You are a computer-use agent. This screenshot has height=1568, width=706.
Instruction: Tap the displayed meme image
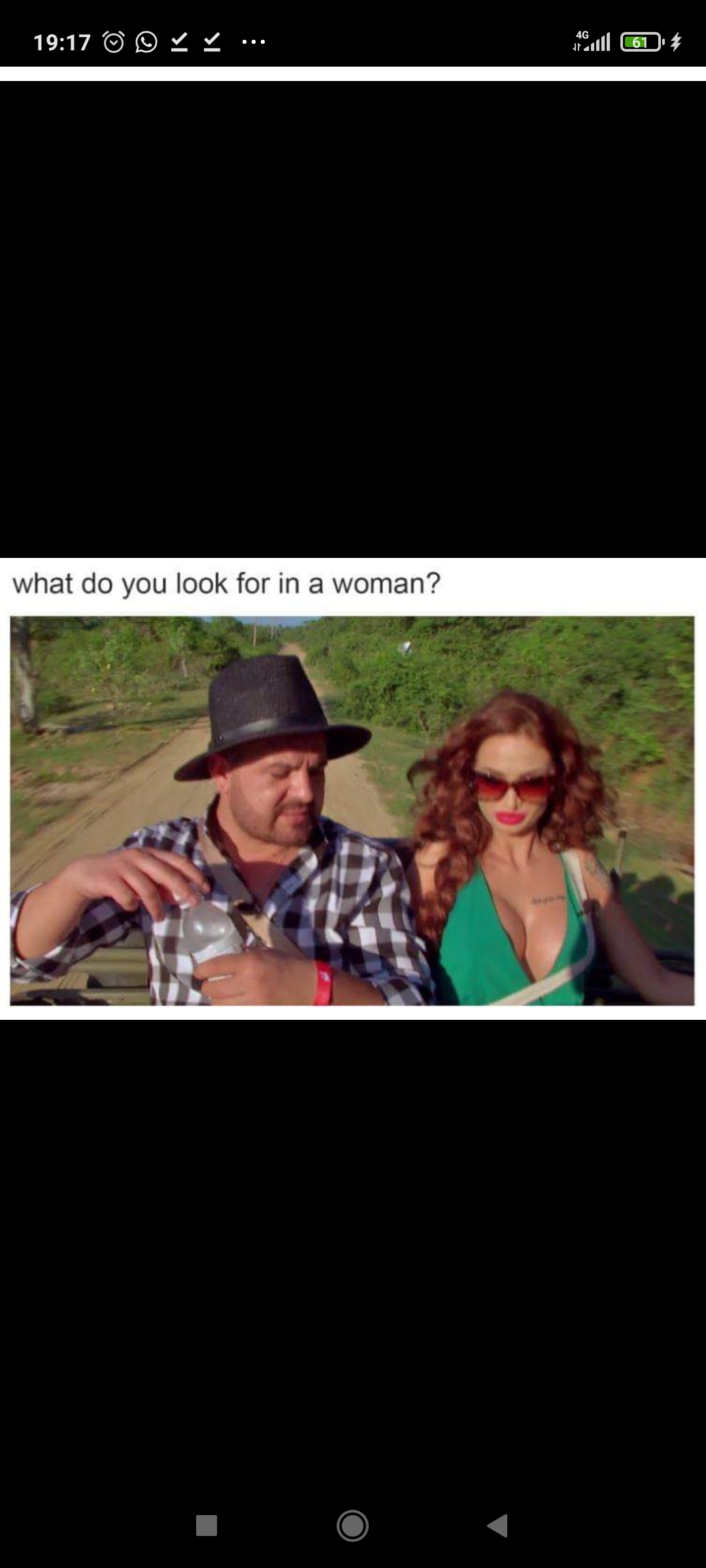click(353, 789)
